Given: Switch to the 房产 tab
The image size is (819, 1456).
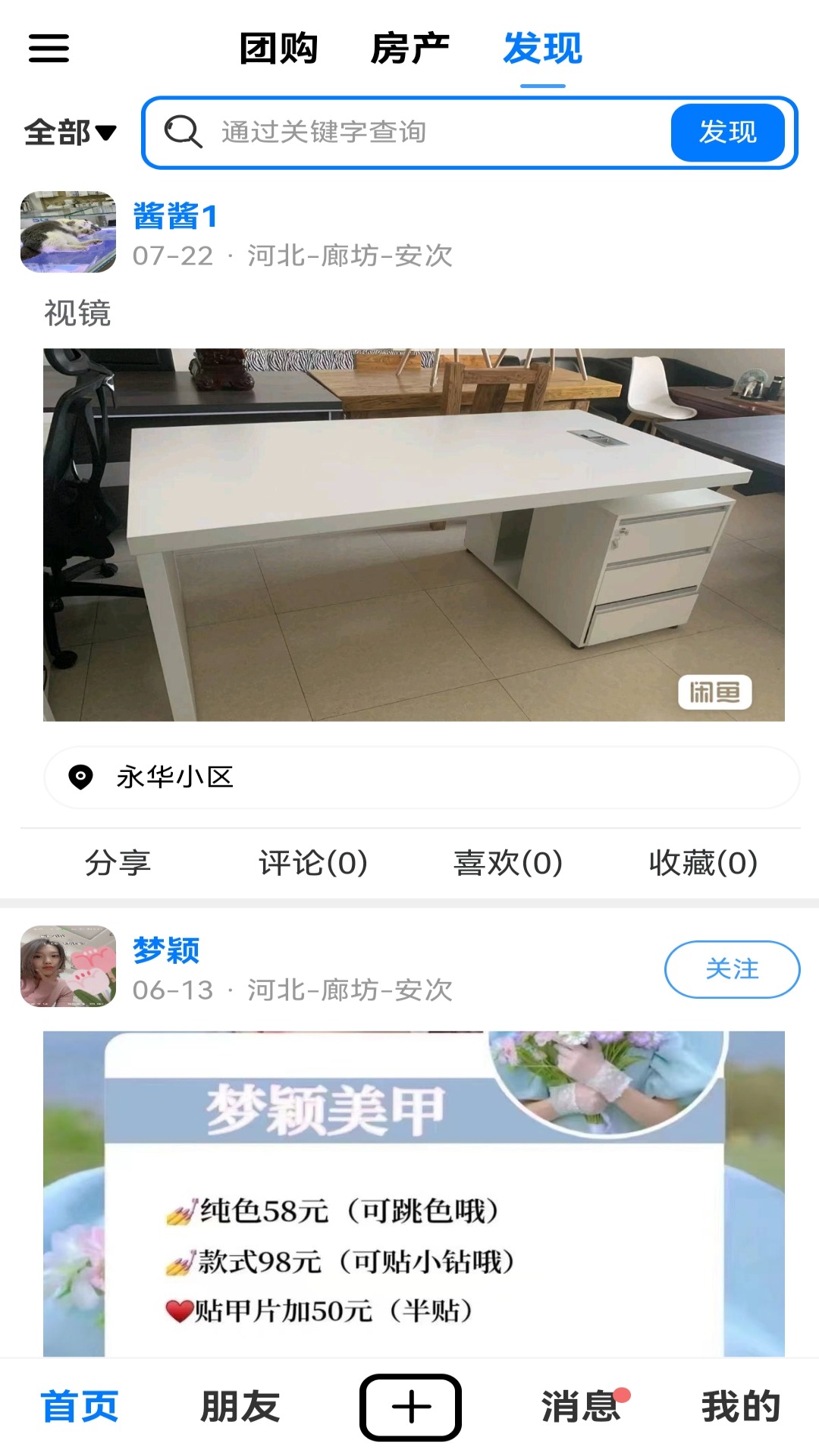Looking at the screenshot, I should (412, 47).
